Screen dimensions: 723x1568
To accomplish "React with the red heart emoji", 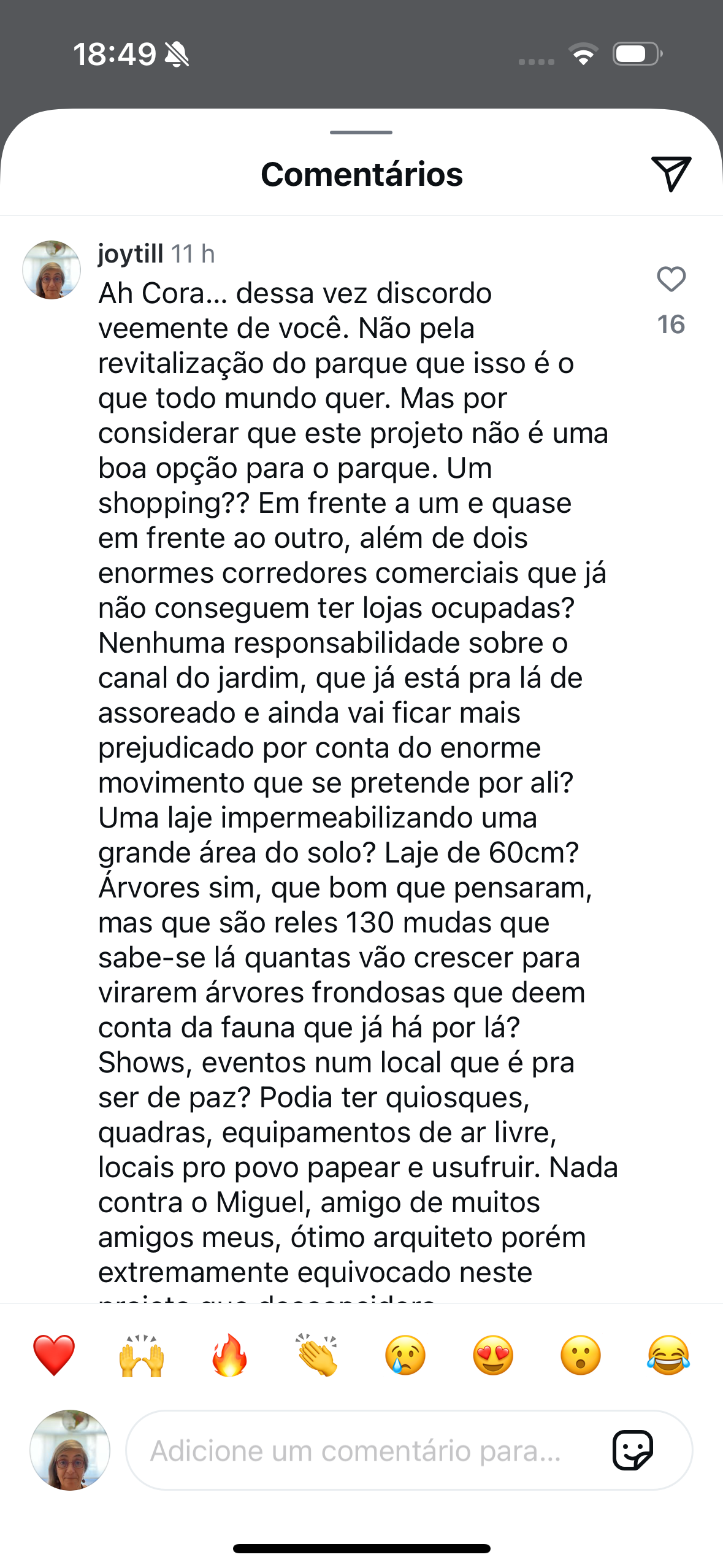I will coord(54,1355).
